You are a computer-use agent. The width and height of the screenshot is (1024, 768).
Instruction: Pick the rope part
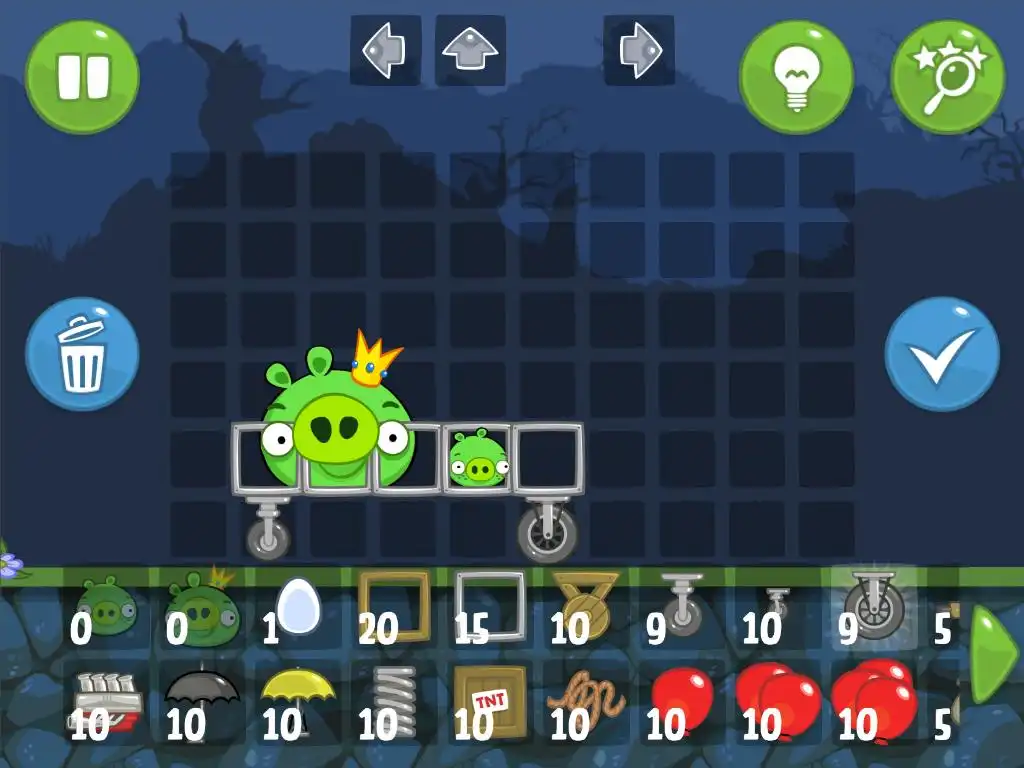click(586, 698)
